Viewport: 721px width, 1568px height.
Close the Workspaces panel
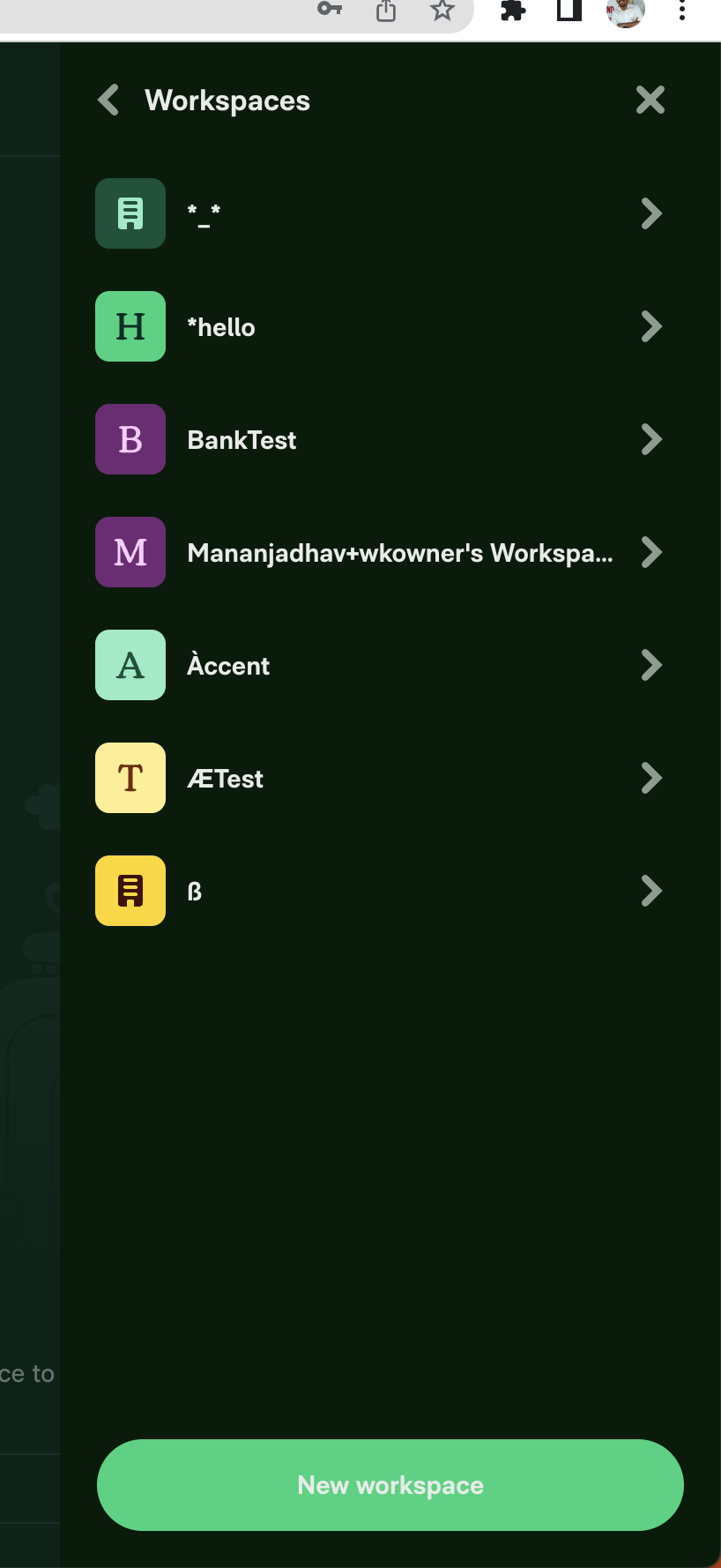click(x=650, y=100)
